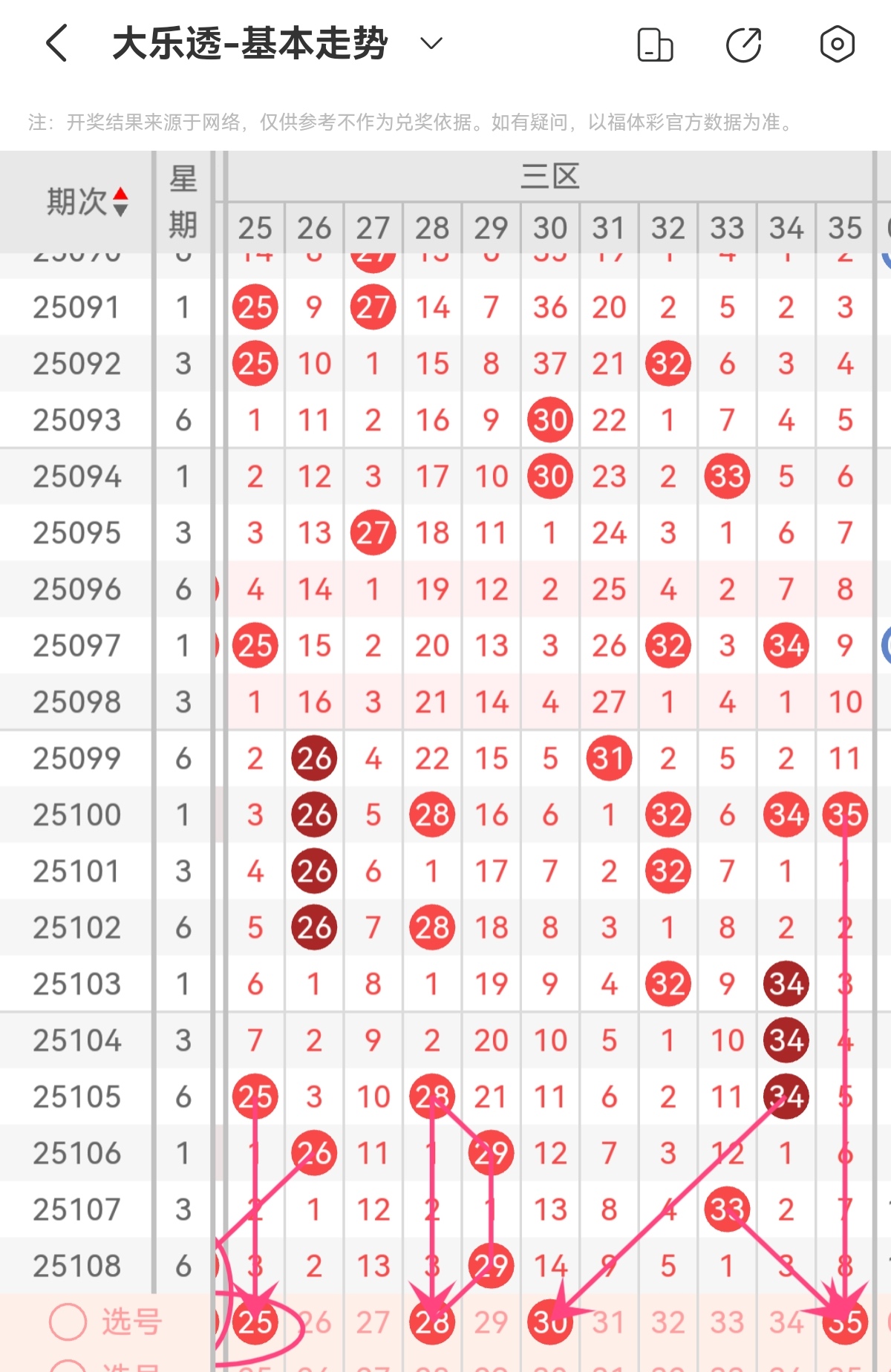Pick number 34 in 选号 row
This screenshot has height=1372, width=891.
tap(786, 1322)
